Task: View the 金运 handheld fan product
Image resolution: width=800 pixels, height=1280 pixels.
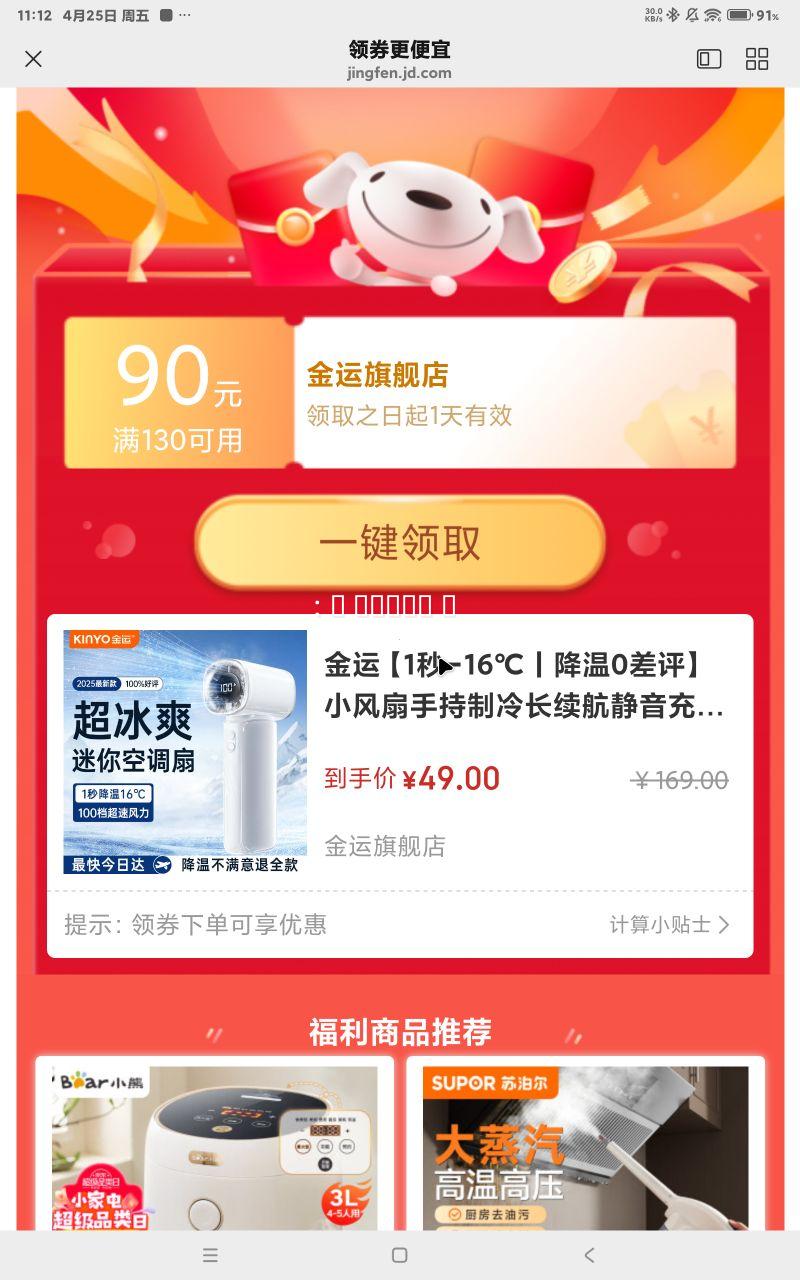Action: click(x=400, y=752)
